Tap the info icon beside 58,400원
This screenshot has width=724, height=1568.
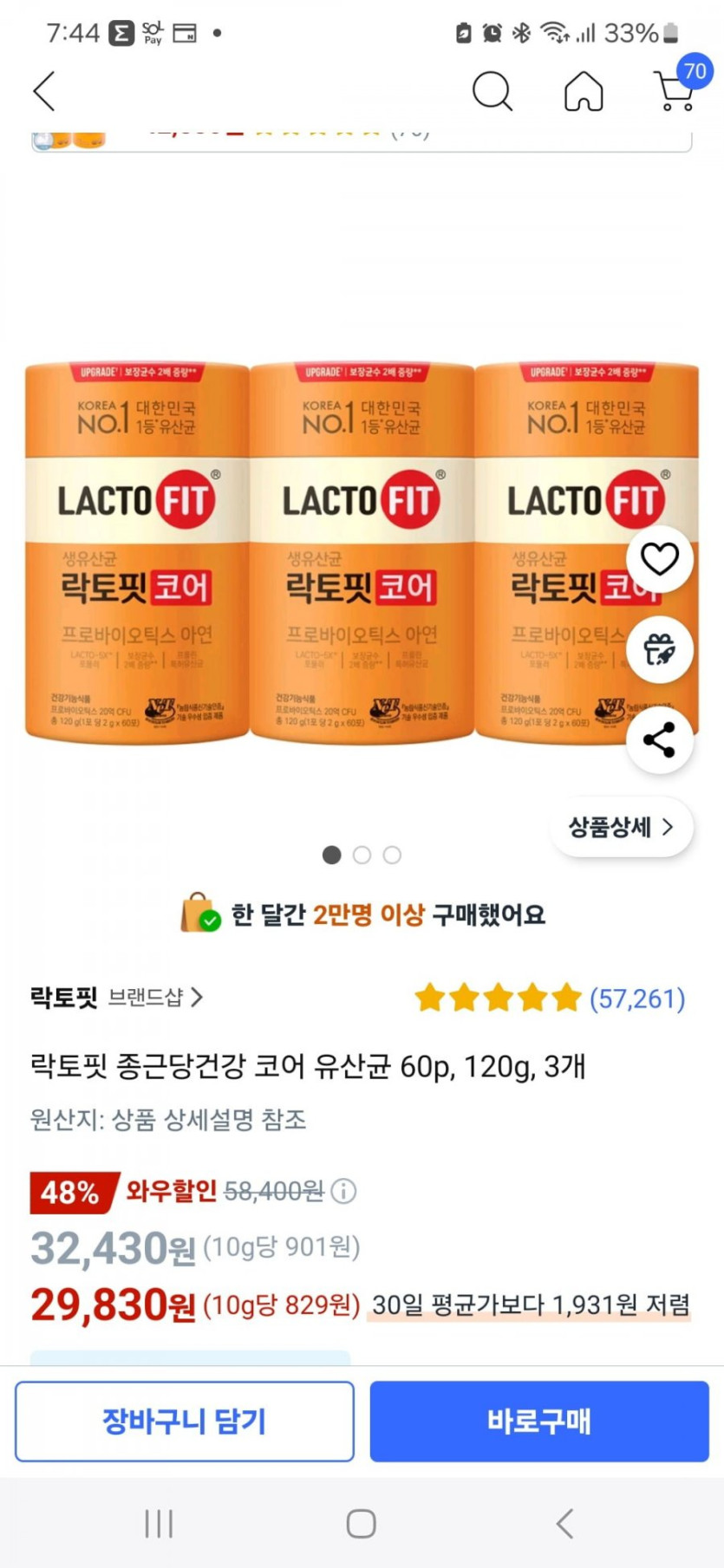pos(343,1191)
